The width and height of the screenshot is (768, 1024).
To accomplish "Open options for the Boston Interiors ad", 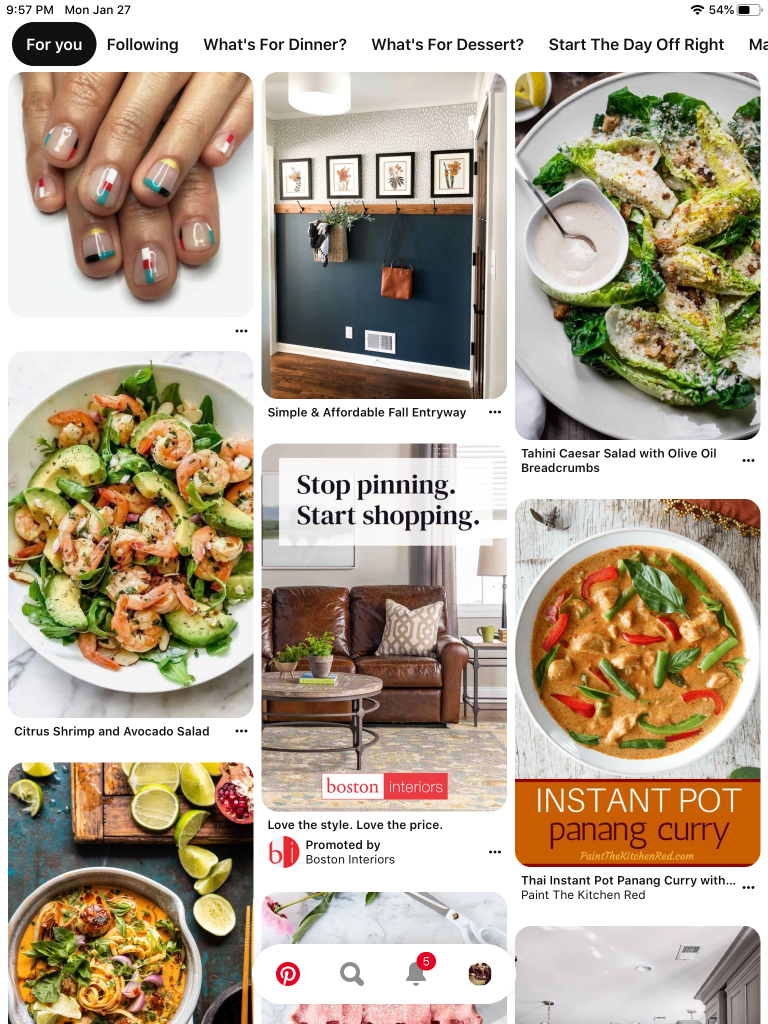I will click(495, 852).
